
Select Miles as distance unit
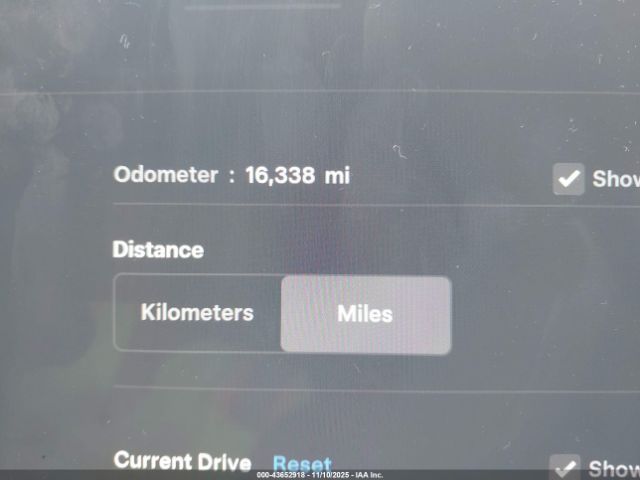pos(365,314)
